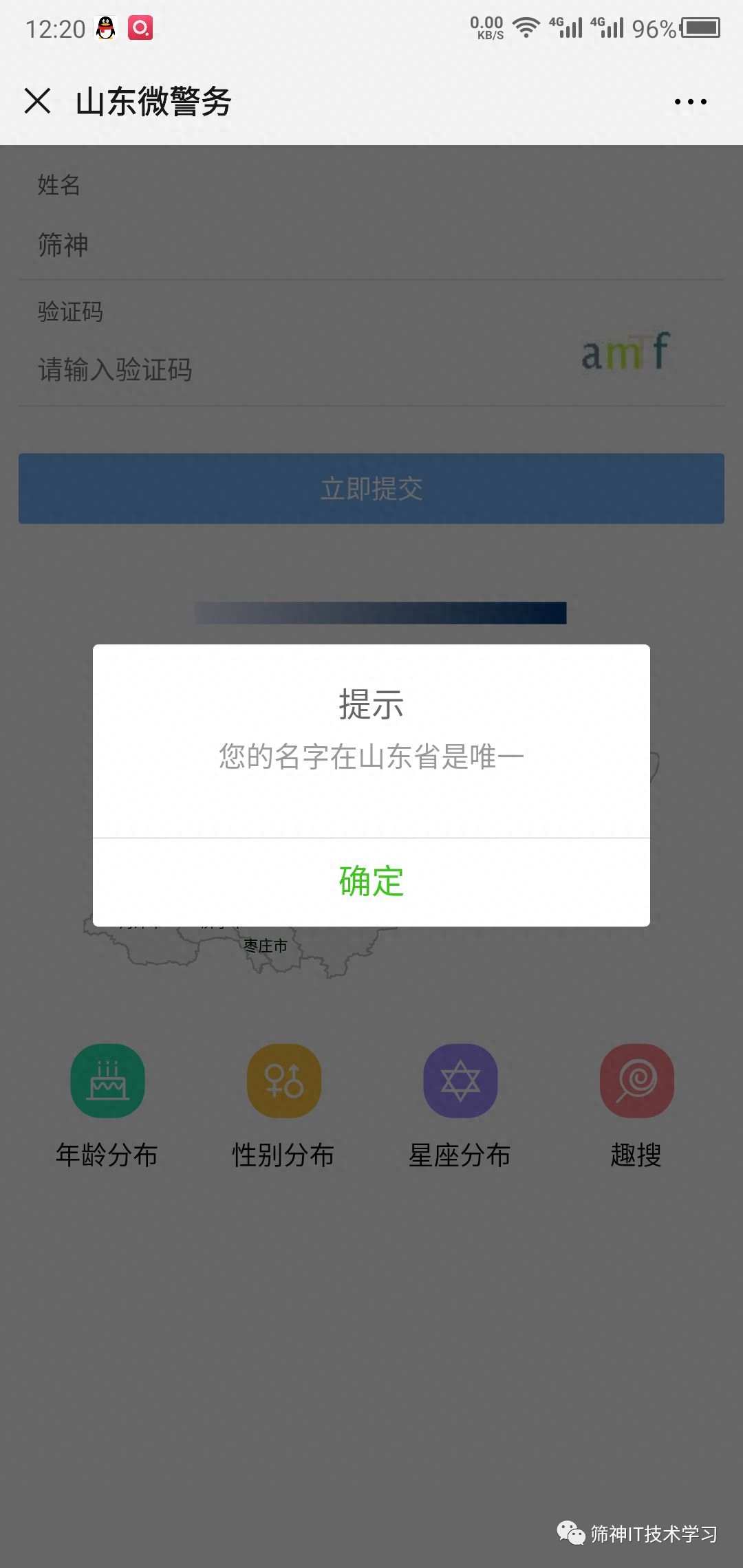743x1568 pixels.
Task: Open the three-dot overflow menu
Action: click(690, 102)
